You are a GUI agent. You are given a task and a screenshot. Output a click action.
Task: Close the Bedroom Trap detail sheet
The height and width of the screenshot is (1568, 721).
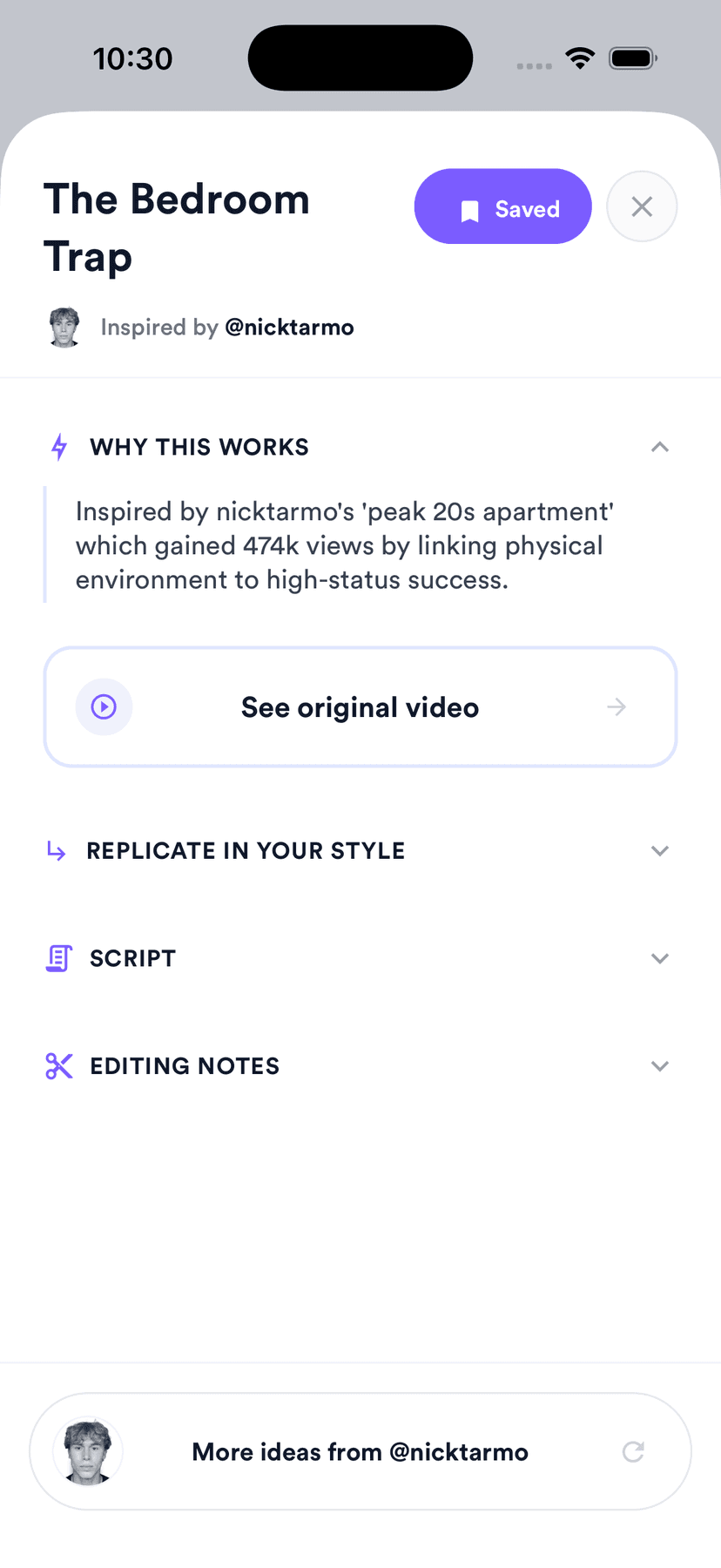(x=642, y=206)
